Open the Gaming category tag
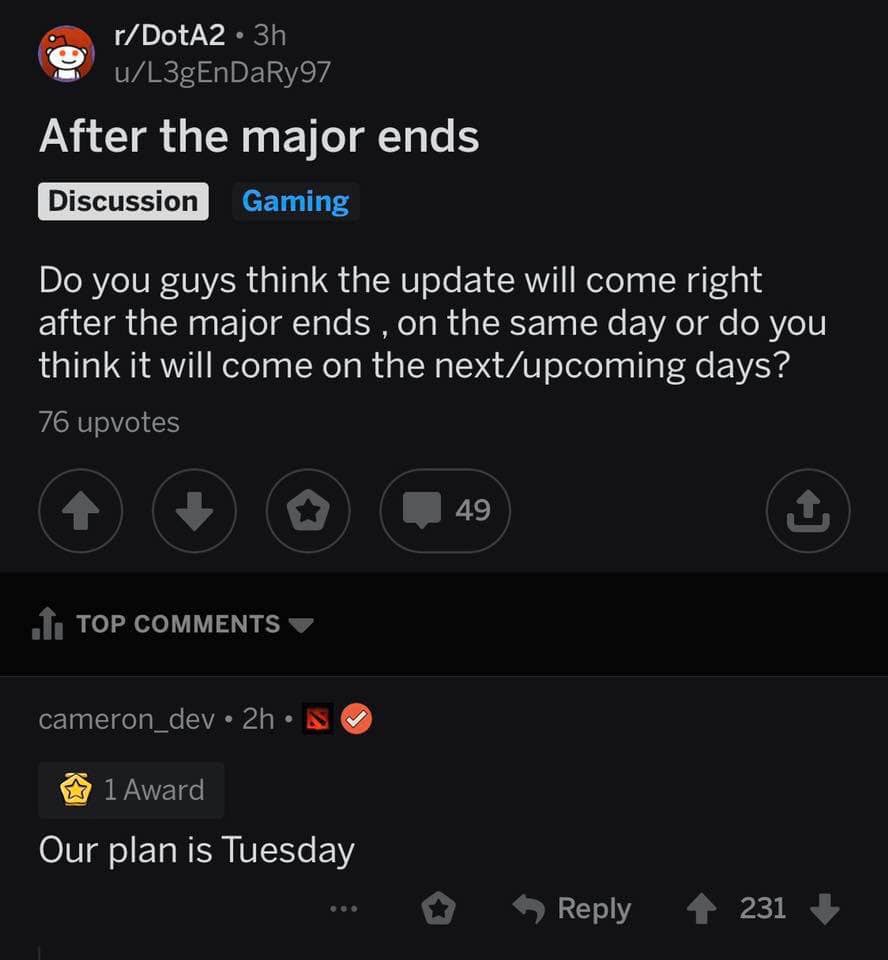888x960 pixels. (296, 201)
